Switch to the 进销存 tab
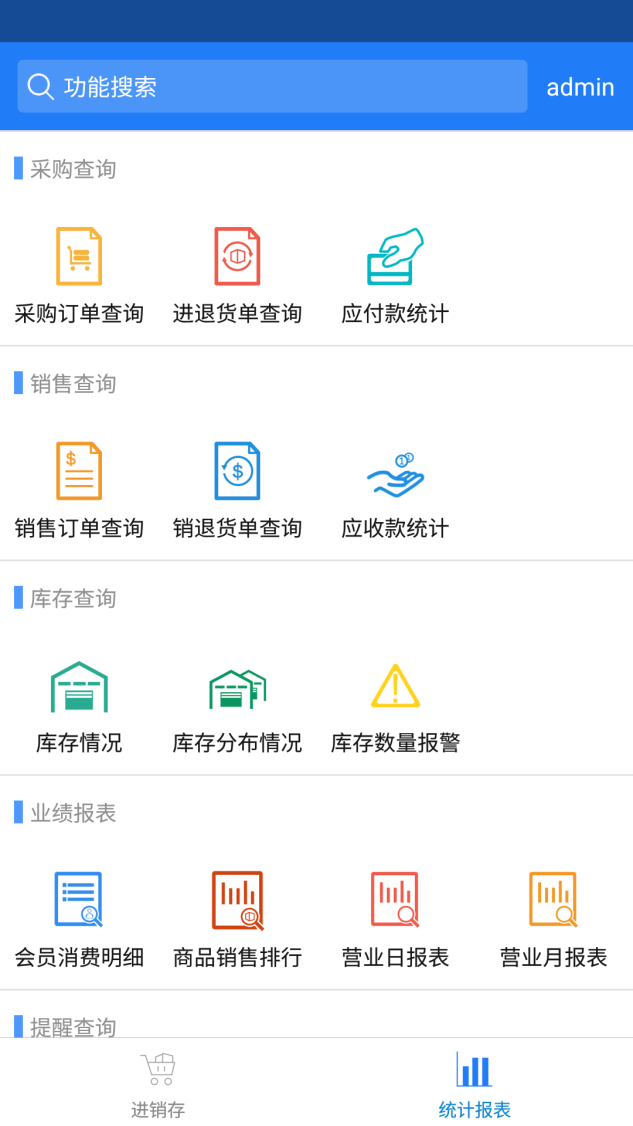 tap(158, 1083)
